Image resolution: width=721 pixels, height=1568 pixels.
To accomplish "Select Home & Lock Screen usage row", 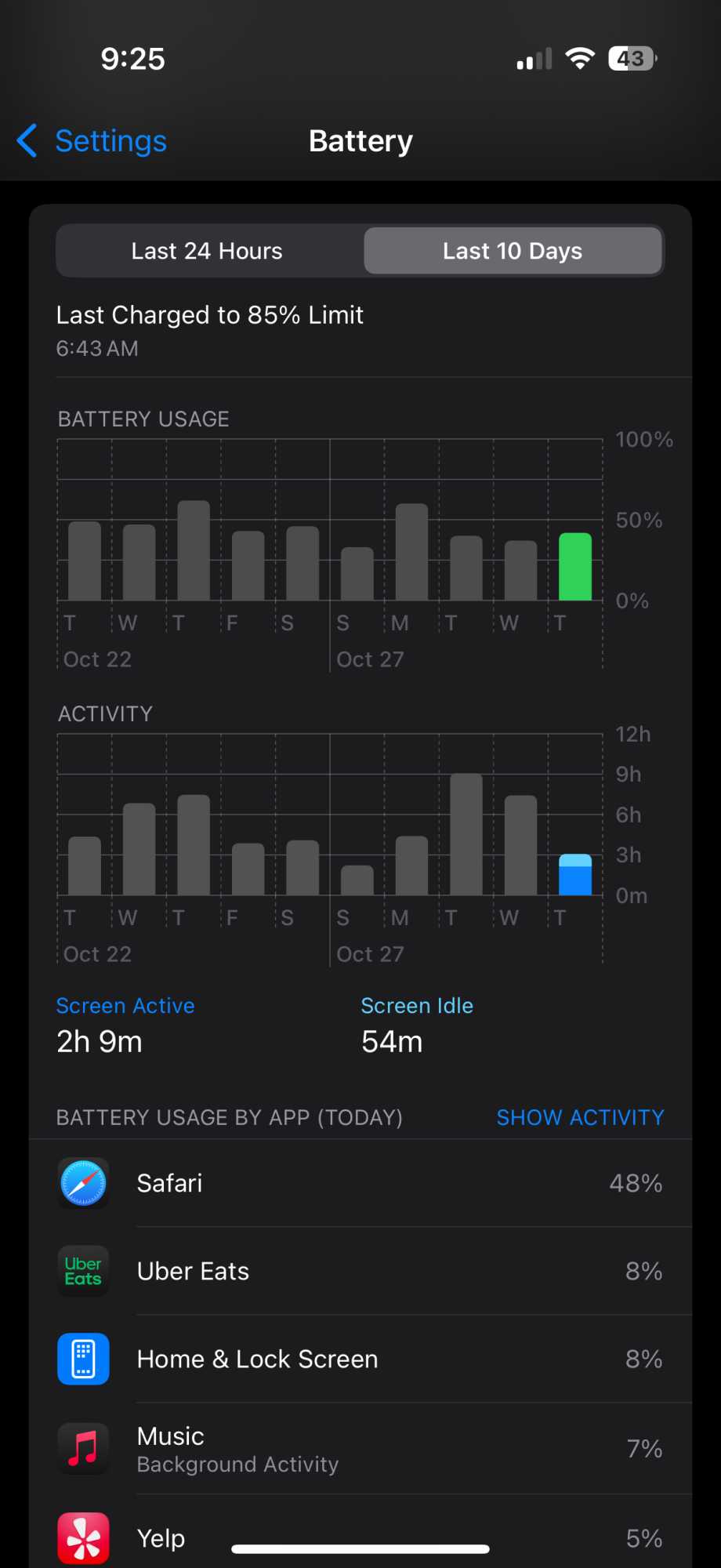I will (360, 1359).
